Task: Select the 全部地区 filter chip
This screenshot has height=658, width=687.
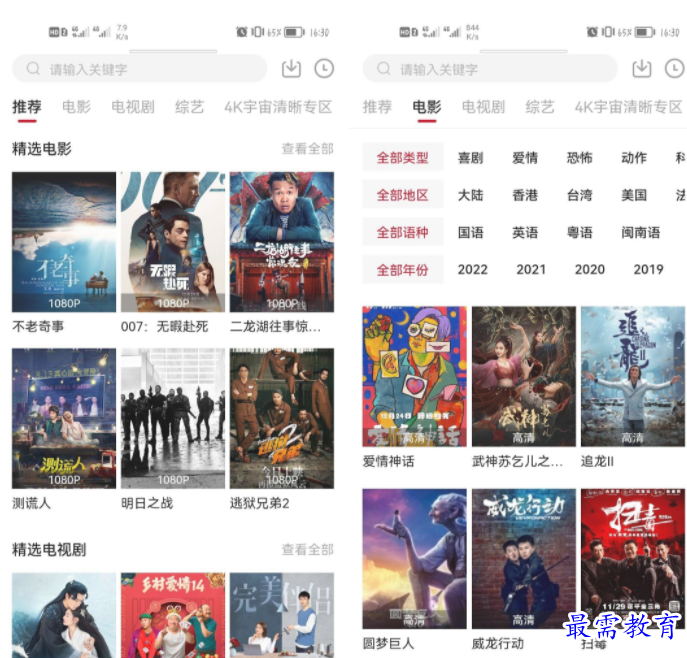Action: (402, 195)
